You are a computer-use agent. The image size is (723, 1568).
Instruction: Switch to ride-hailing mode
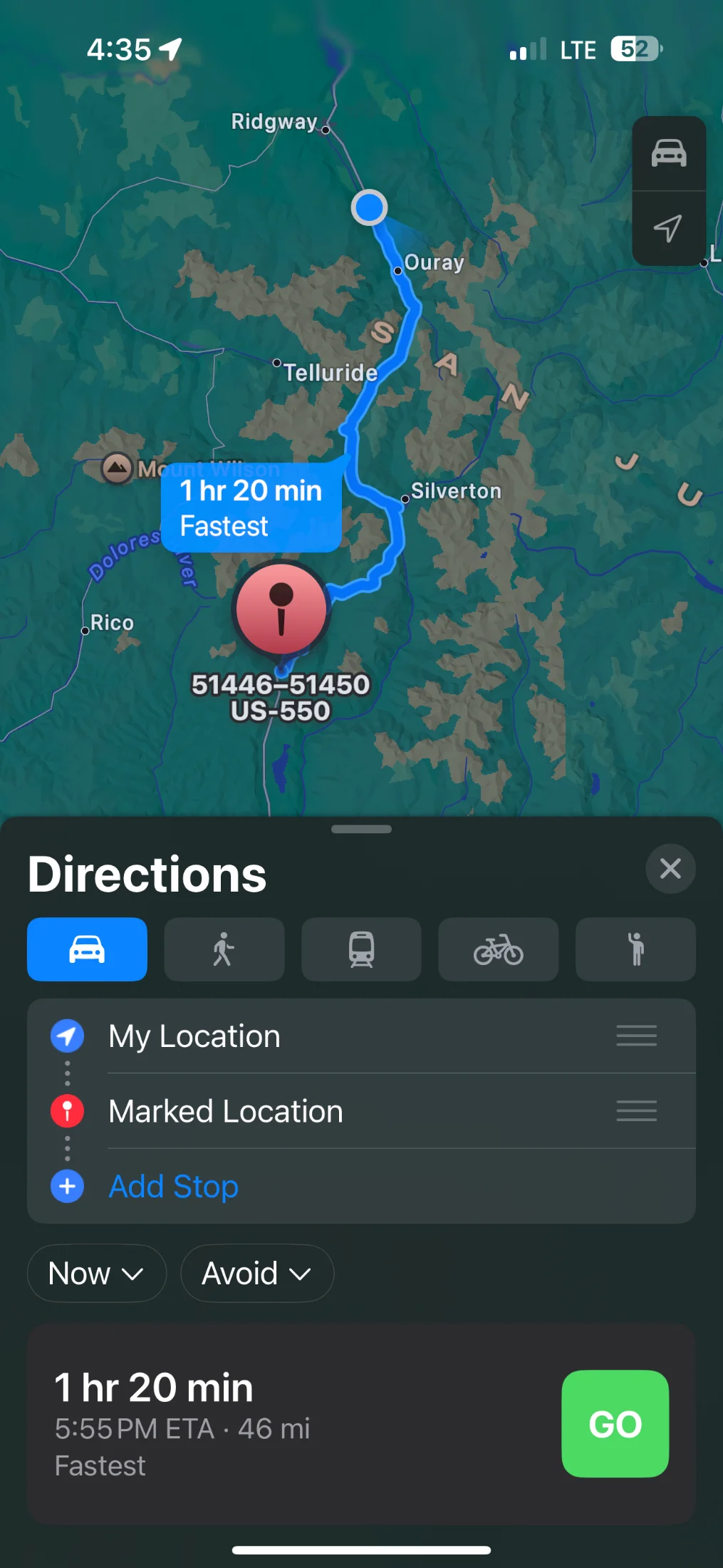635,949
